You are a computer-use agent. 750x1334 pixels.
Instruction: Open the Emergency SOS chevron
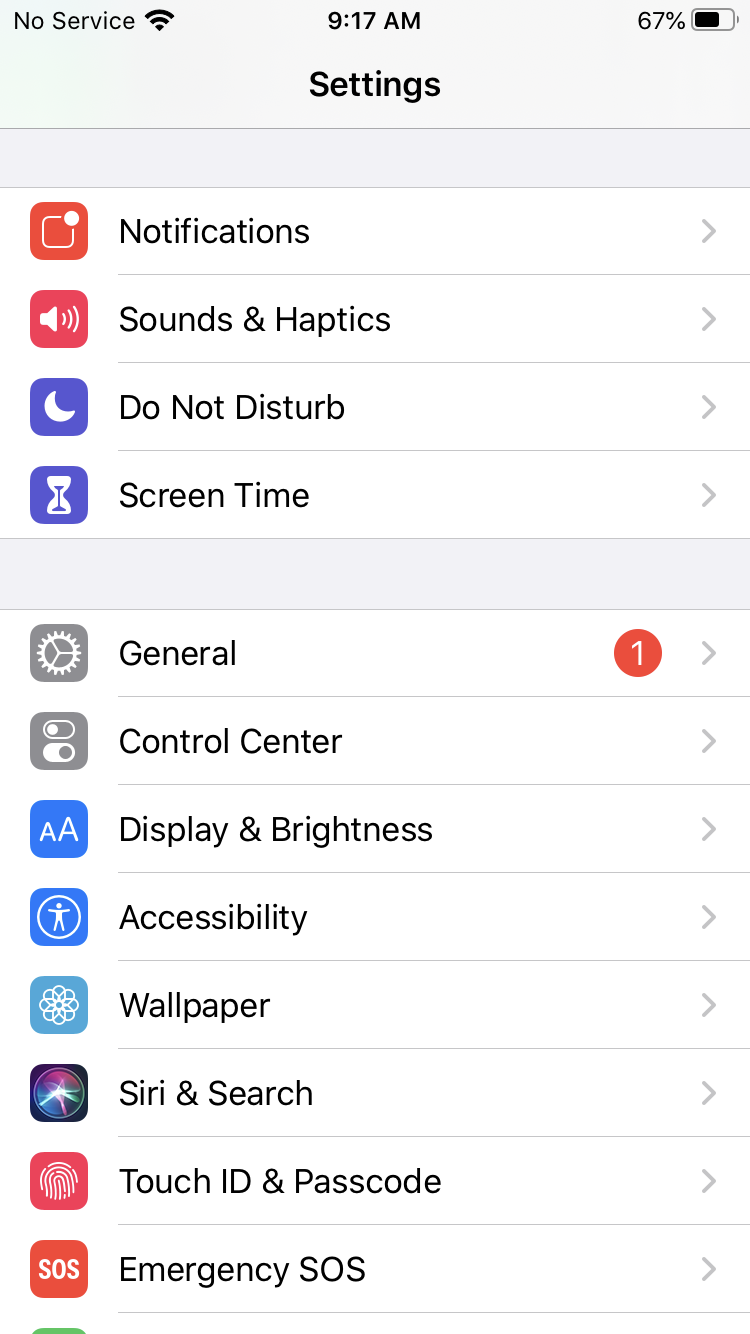point(709,1269)
